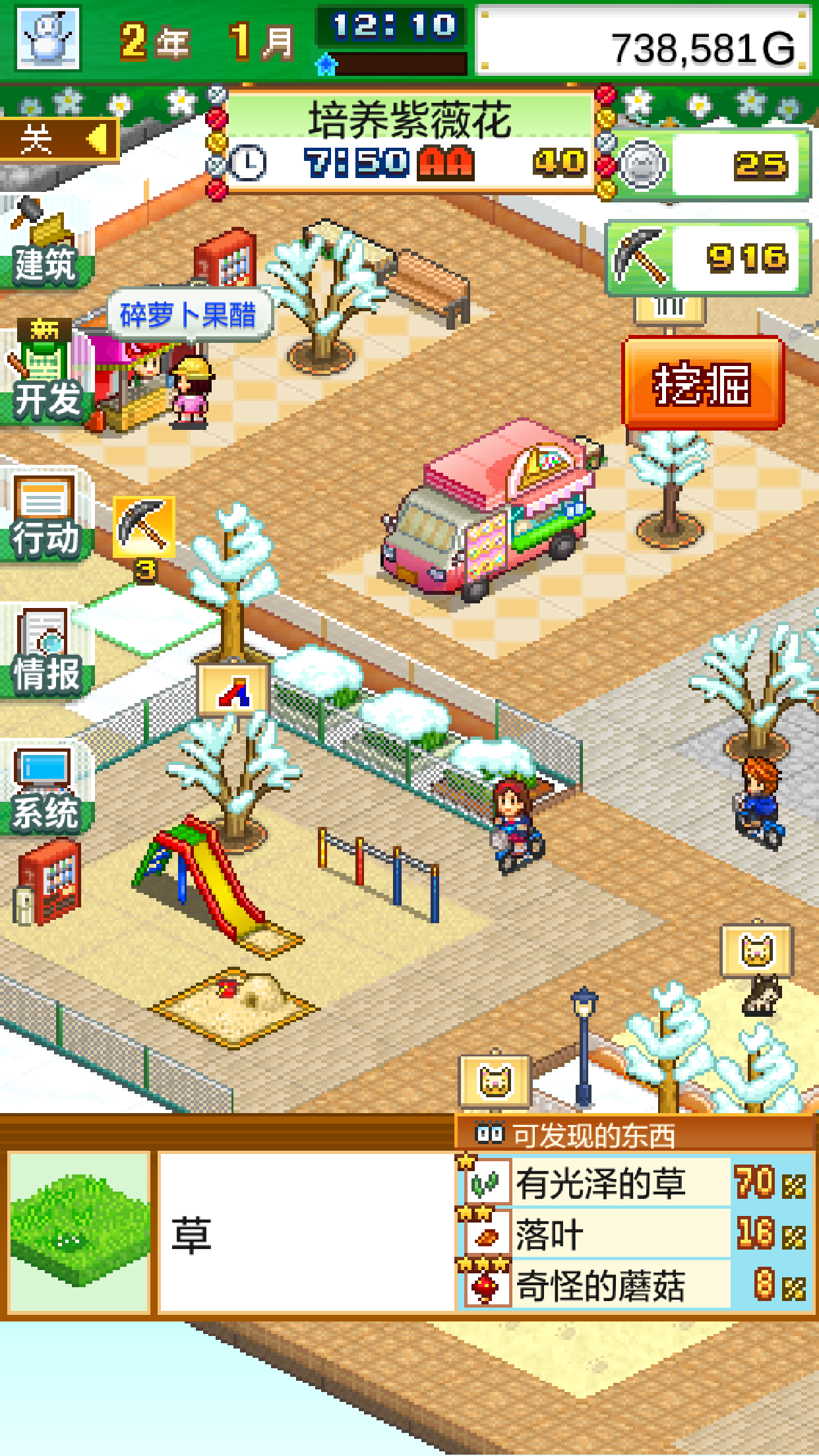Tap the 碎萝卜果醋 speech bubble
Viewport: 819px width, 1456px height.
[x=189, y=314]
